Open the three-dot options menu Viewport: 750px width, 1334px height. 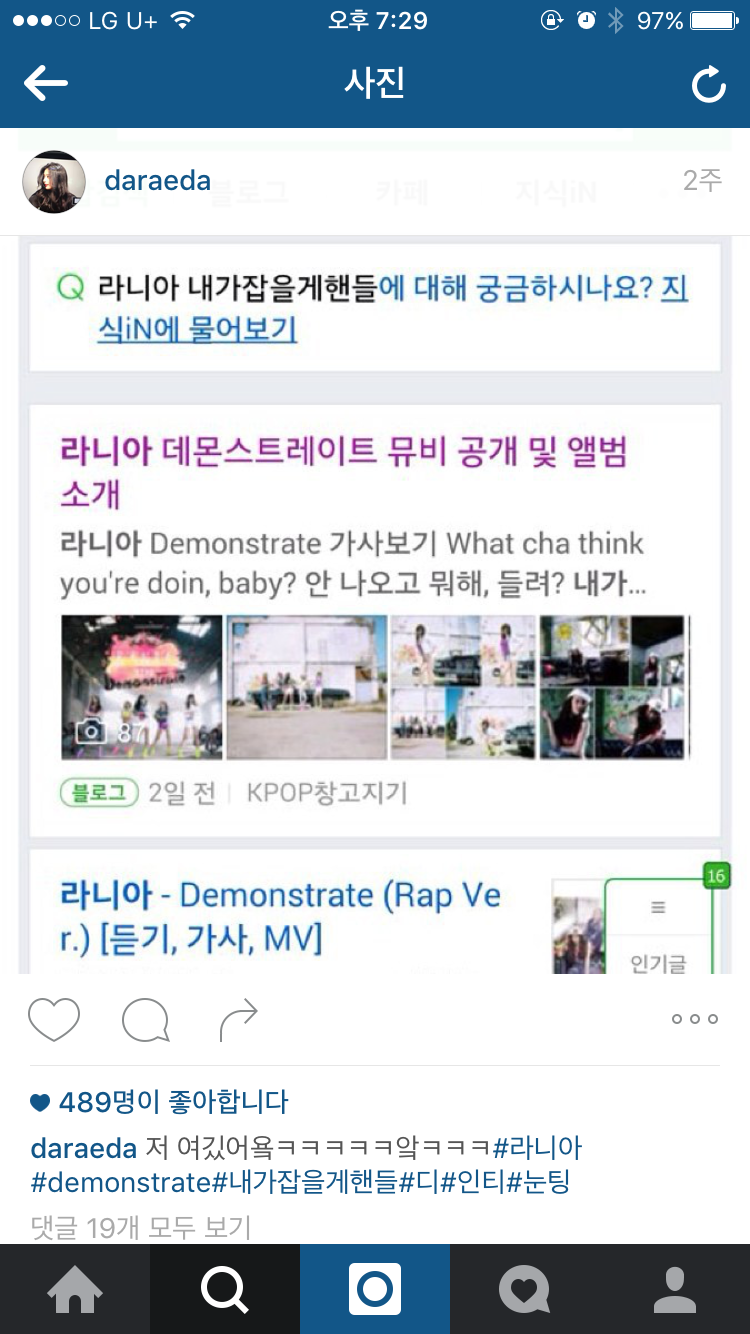694,1019
